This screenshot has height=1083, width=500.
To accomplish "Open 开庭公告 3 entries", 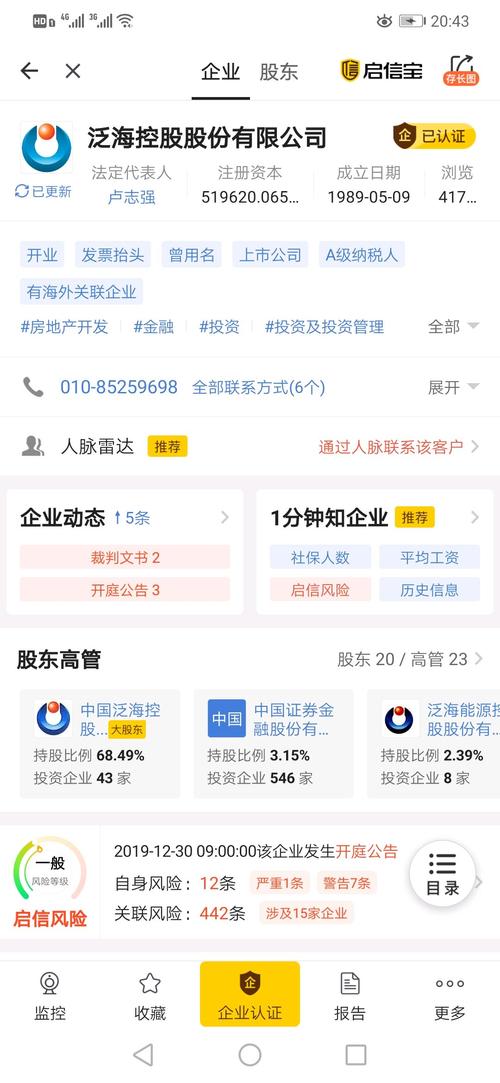I will 125,590.
